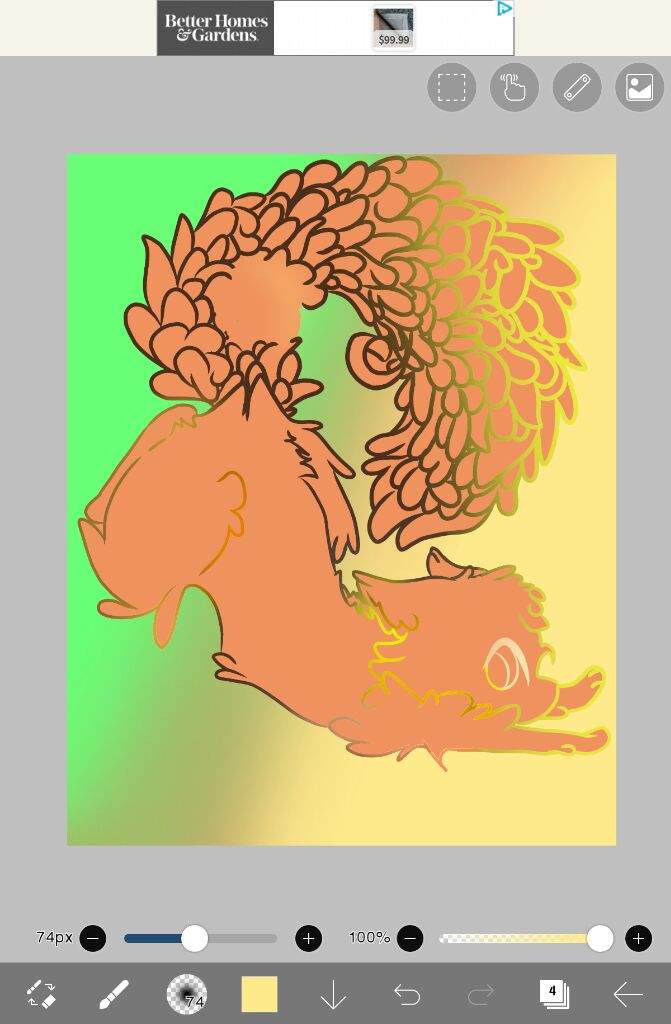The image size is (671, 1024).
Task: Undo the last stroke
Action: [x=406, y=994]
